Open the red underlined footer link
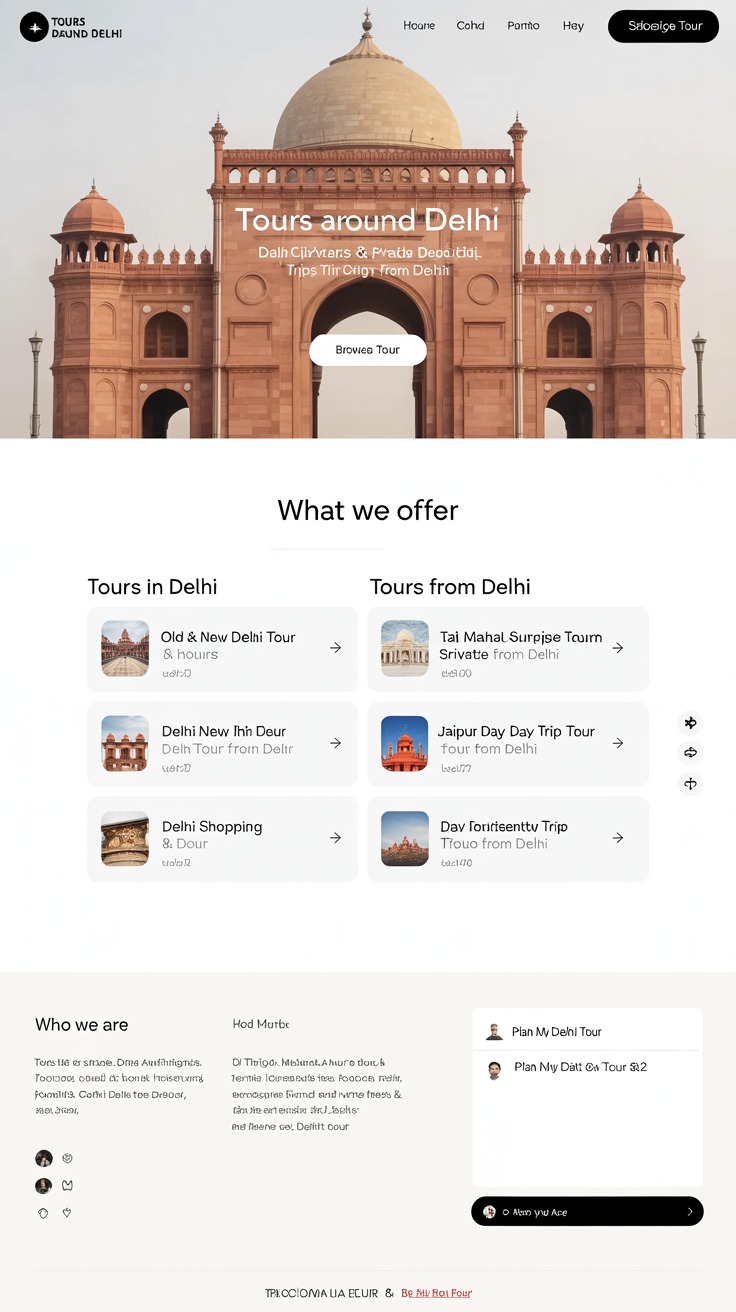 [436, 1293]
